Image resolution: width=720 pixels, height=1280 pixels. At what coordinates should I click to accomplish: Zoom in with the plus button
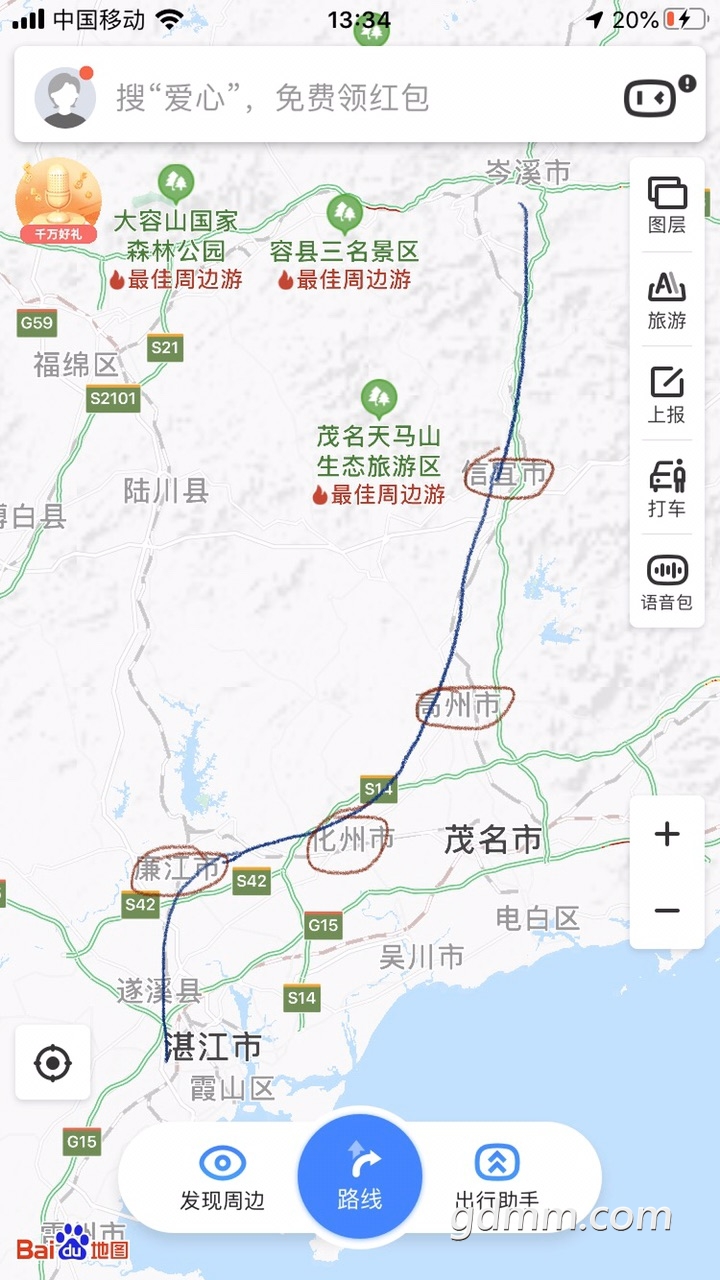[667, 834]
